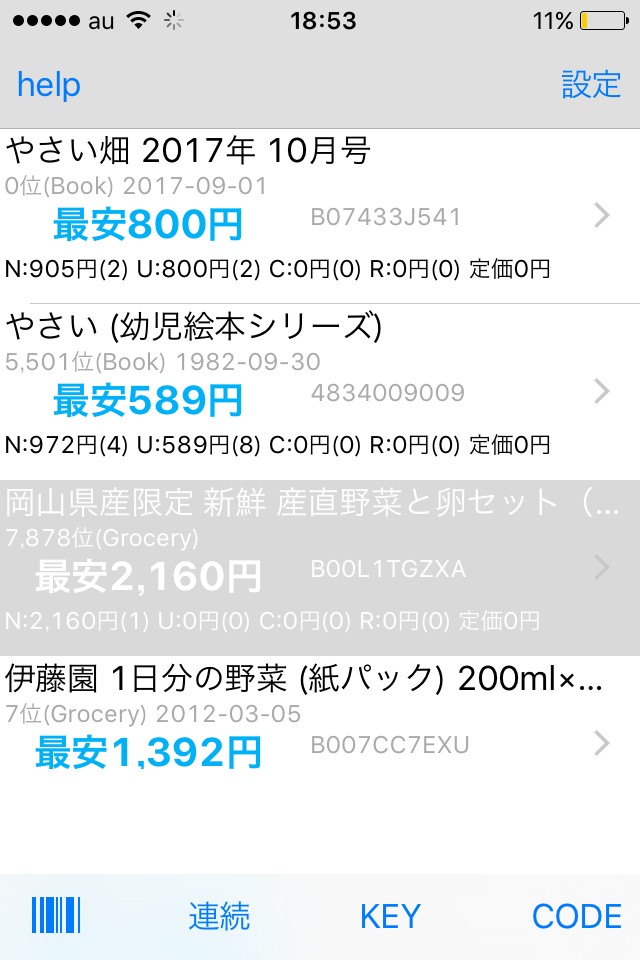Open やさい (幼児絵本シリーズ) item
The image size is (640, 960).
pos(320,390)
